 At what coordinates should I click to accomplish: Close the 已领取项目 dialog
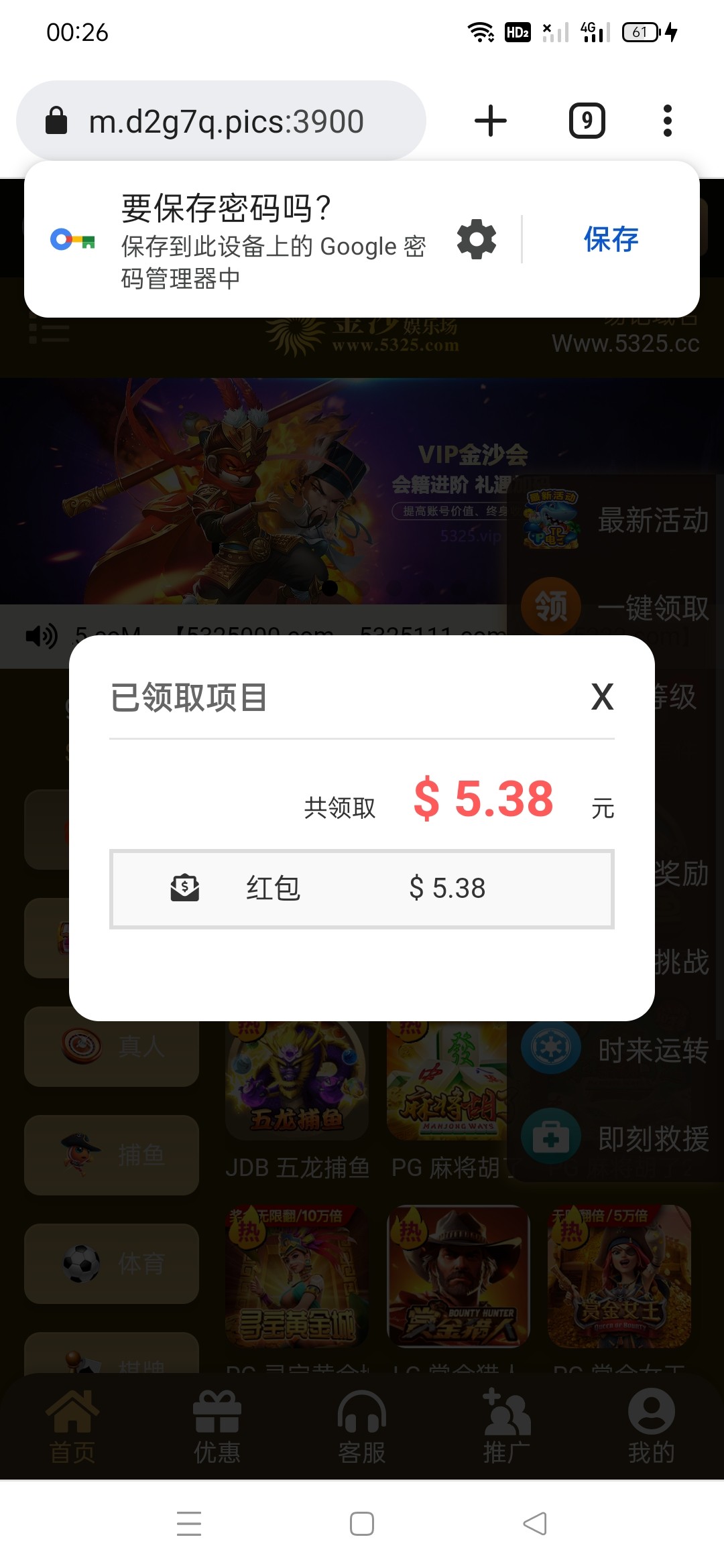pos(602,697)
